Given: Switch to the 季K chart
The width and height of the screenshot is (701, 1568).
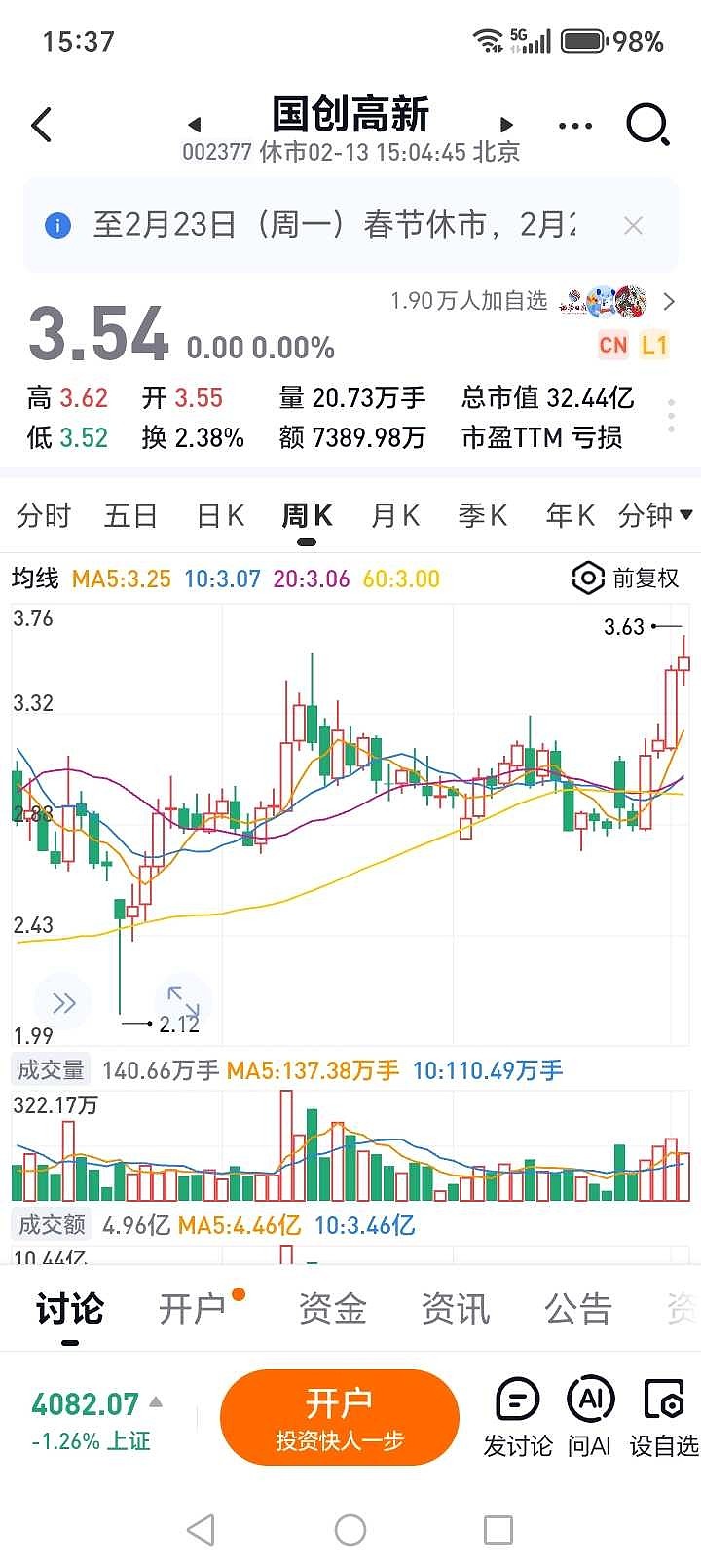Looking at the screenshot, I should tap(483, 515).
